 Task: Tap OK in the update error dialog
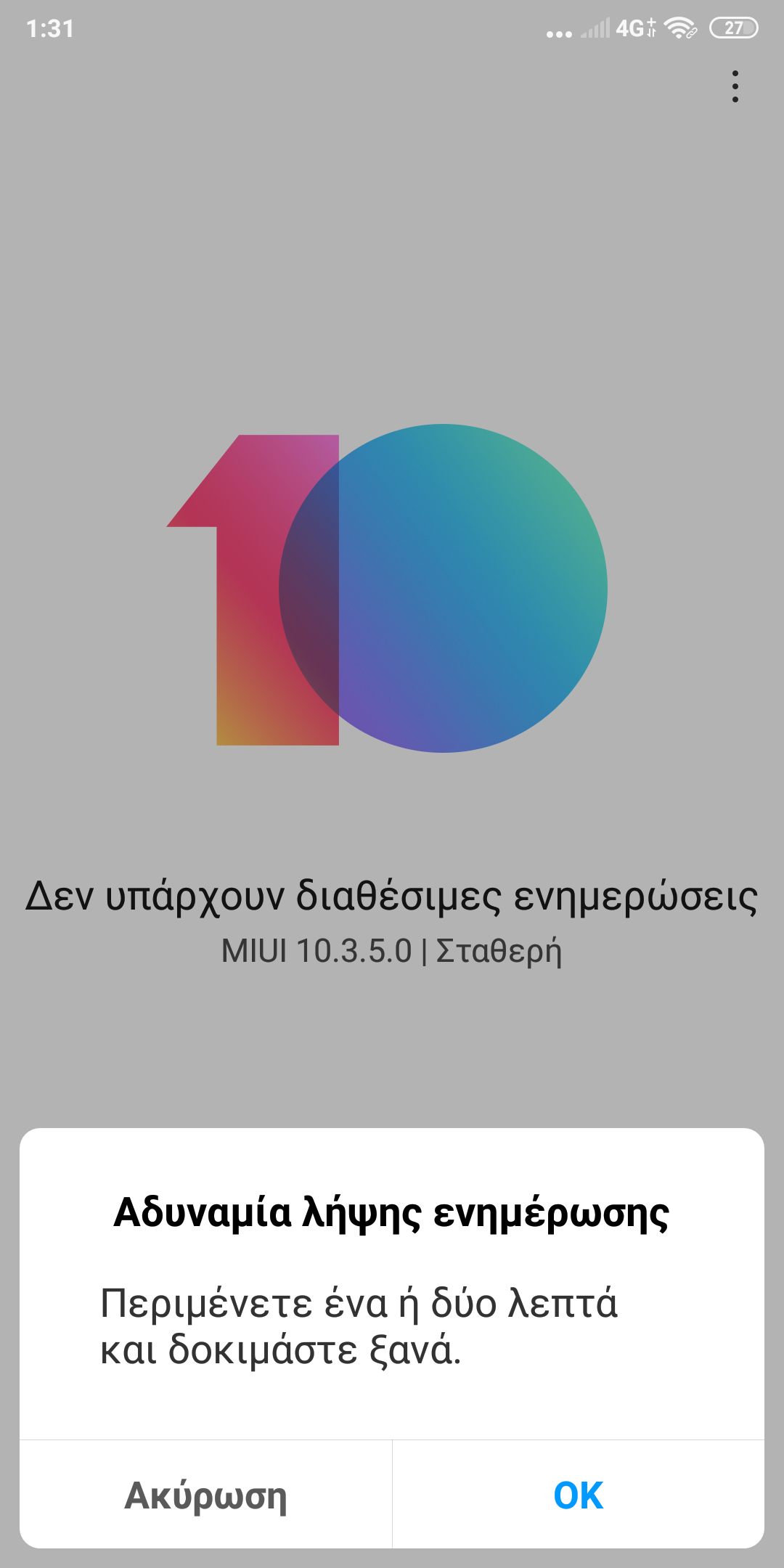click(578, 1495)
